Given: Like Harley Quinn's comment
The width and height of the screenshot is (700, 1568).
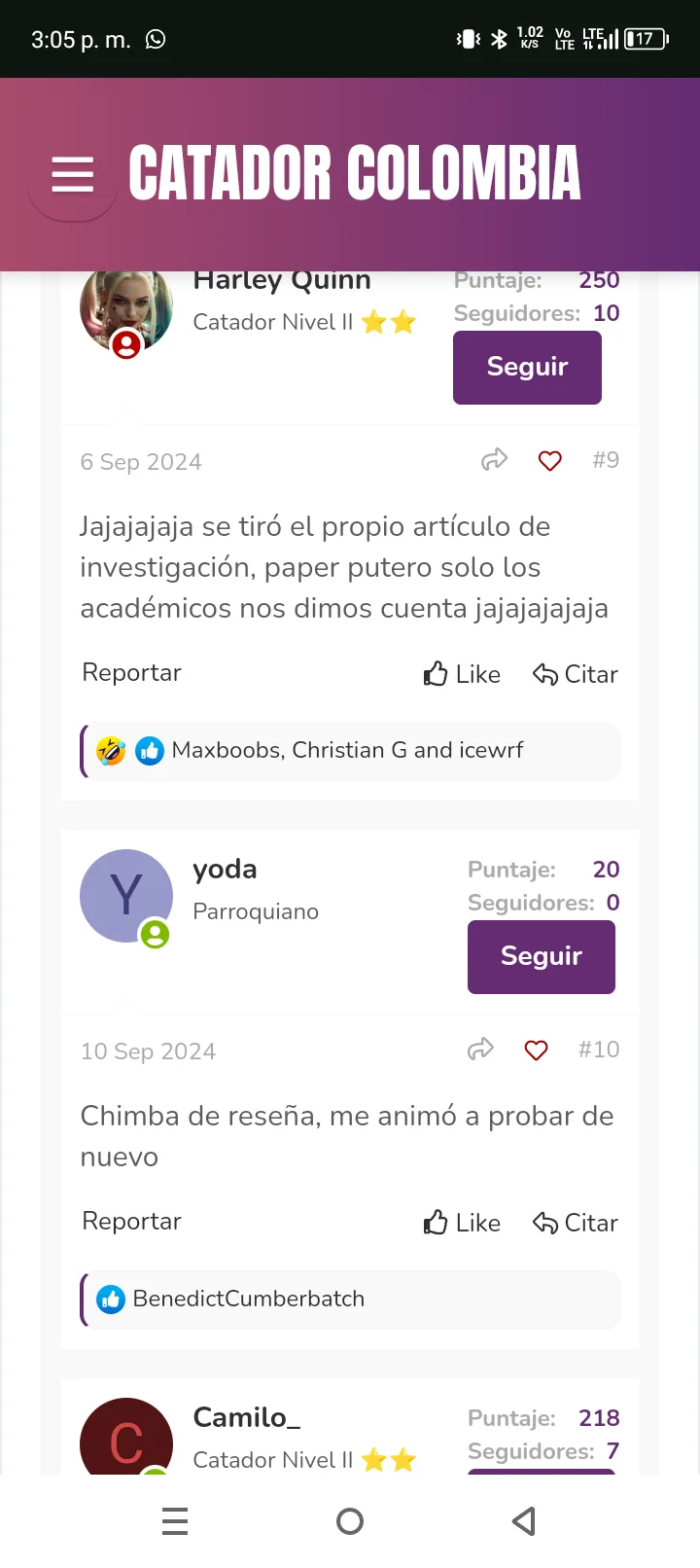Looking at the screenshot, I should tap(462, 674).
